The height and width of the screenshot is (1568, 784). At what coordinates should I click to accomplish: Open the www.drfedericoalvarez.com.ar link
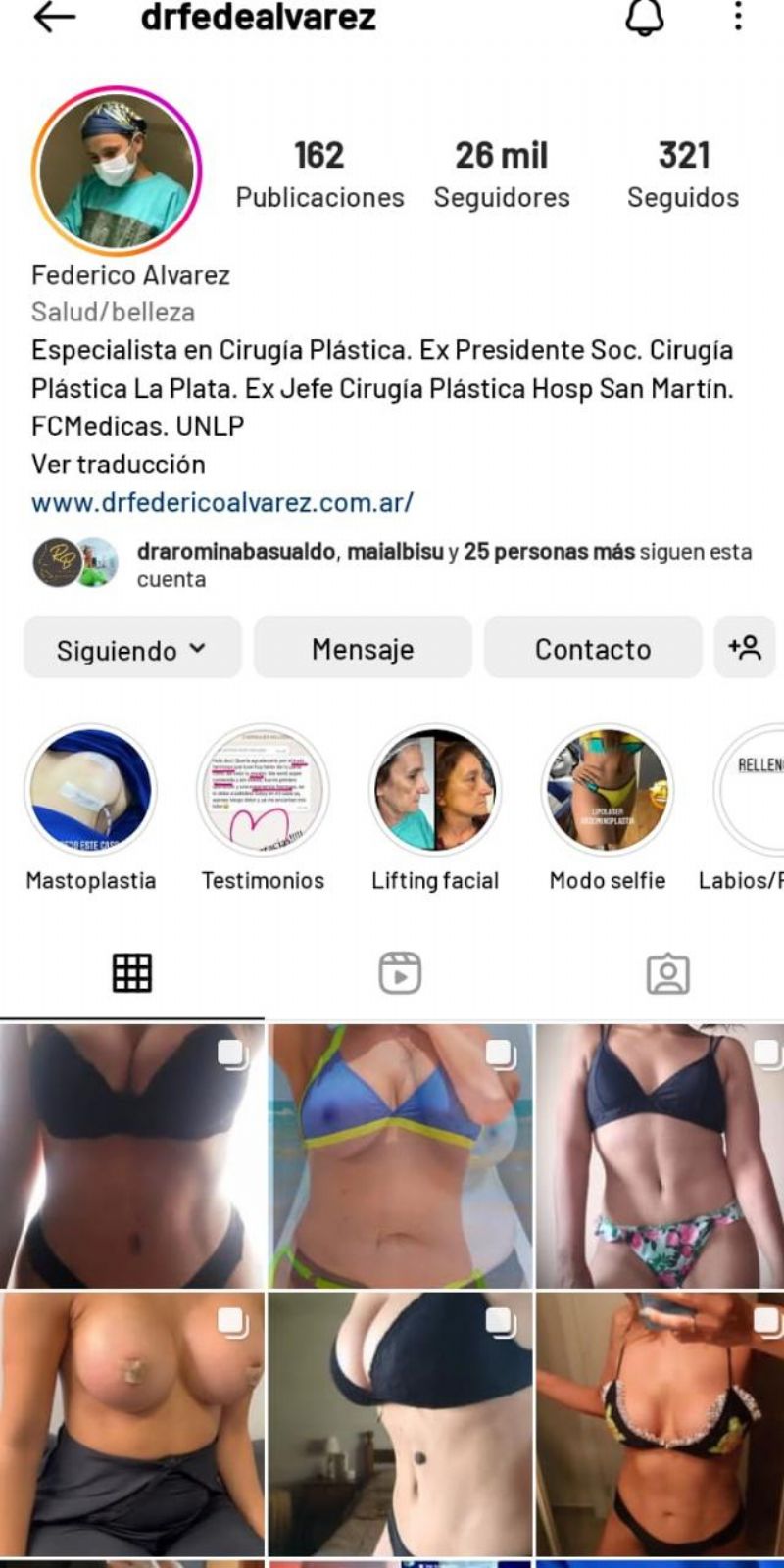coord(222,502)
